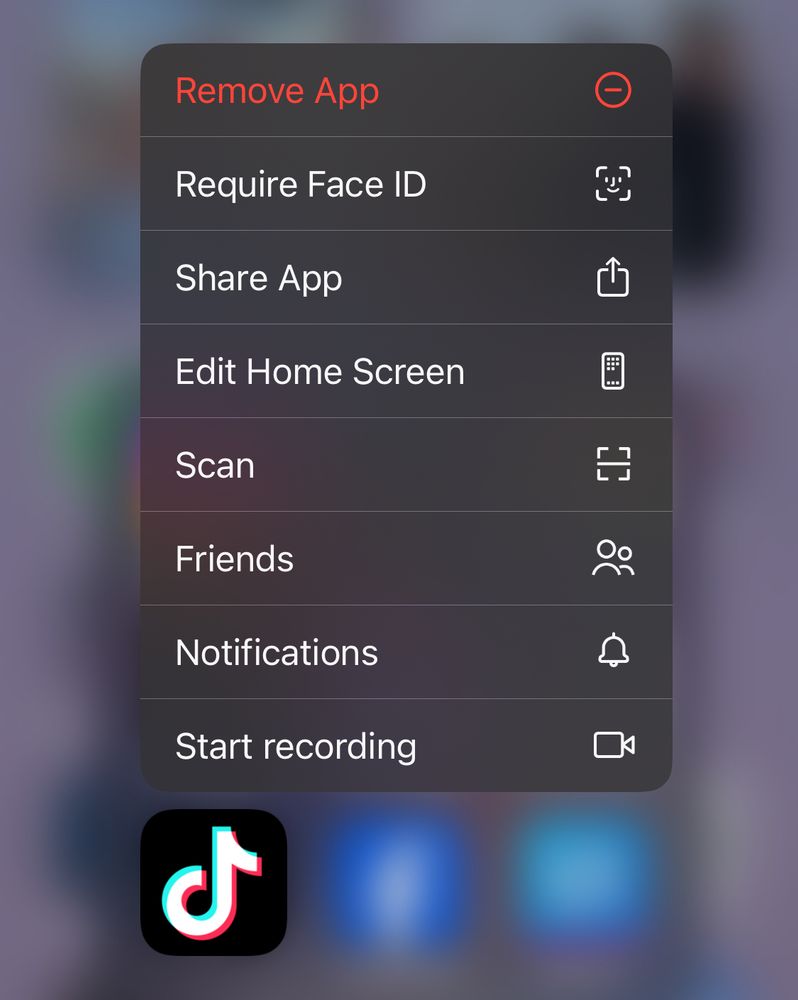Select Remove App from the menu
The image size is (798, 1000).
(404, 91)
